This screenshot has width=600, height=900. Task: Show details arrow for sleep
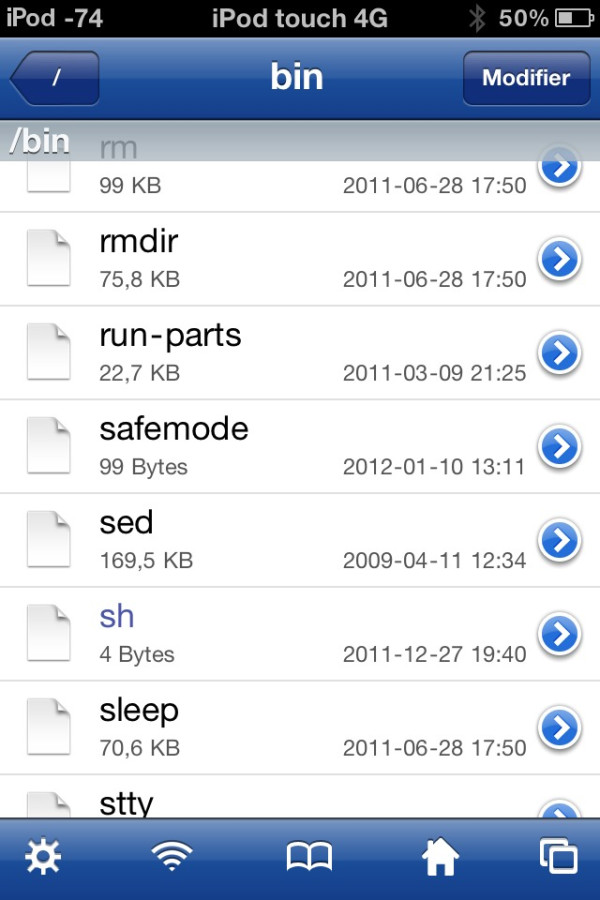point(560,728)
